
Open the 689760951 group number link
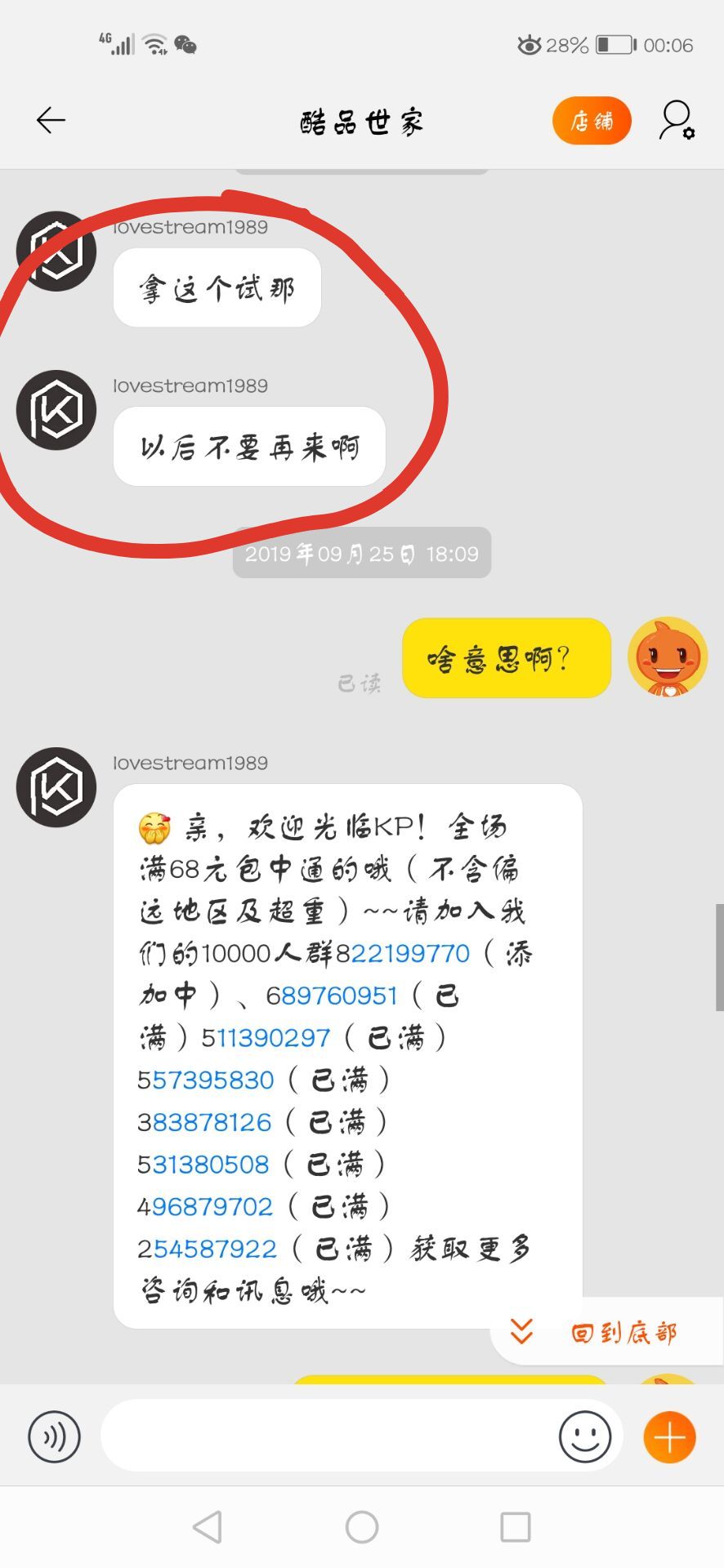332,996
